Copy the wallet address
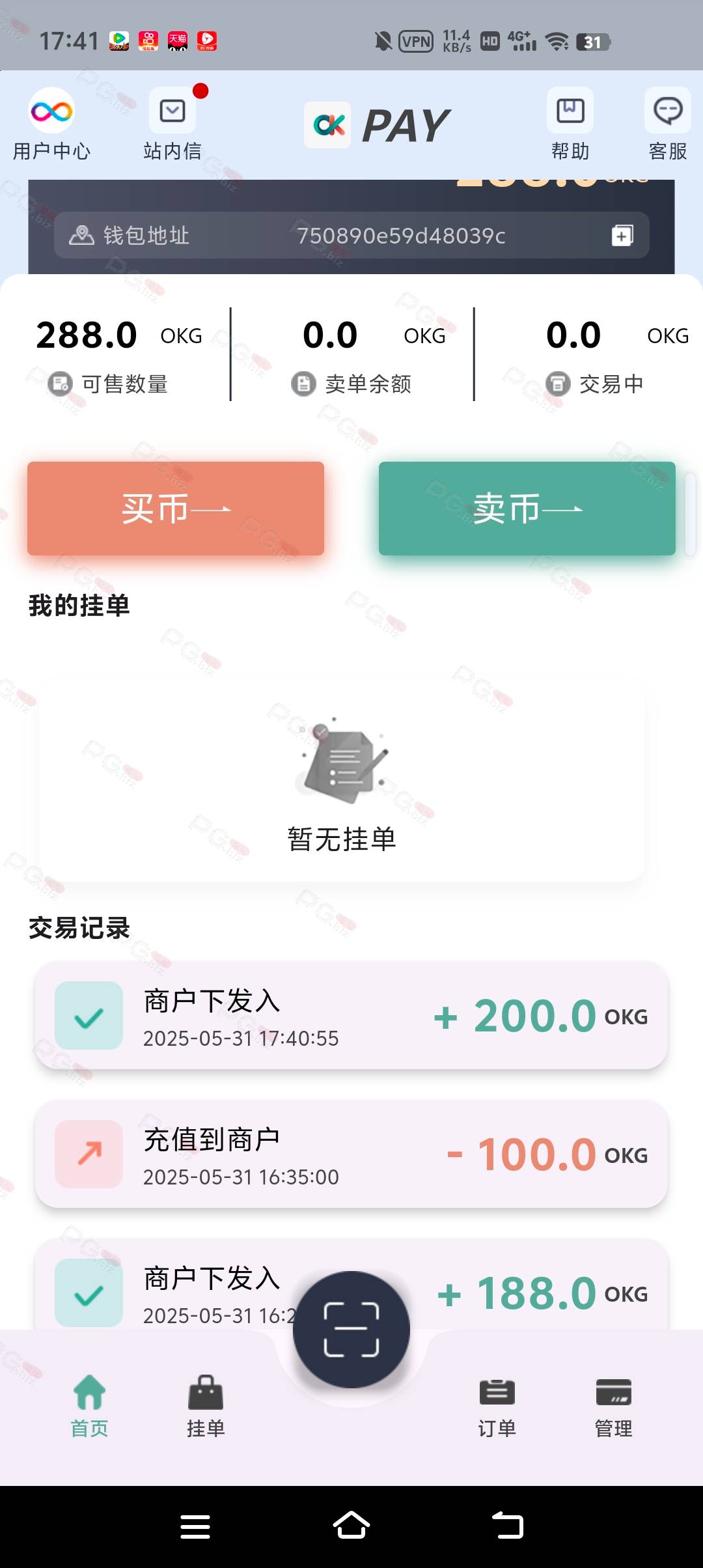Image resolution: width=703 pixels, height=1568 pixels. coord(622,235)
